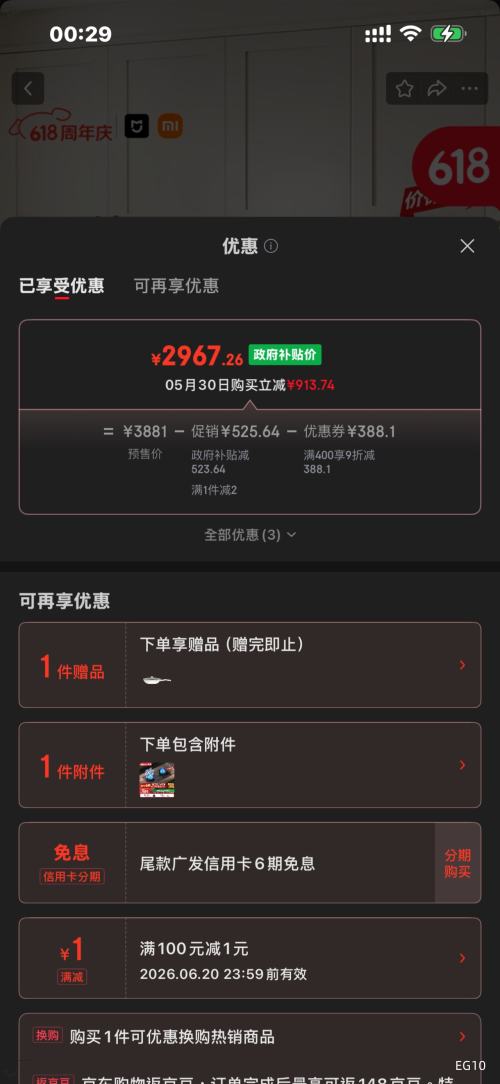Viewport: 500px width, 1084px height.
Task: Open the 下单包含附件 accessory row
Action: (x=250, y=765)
